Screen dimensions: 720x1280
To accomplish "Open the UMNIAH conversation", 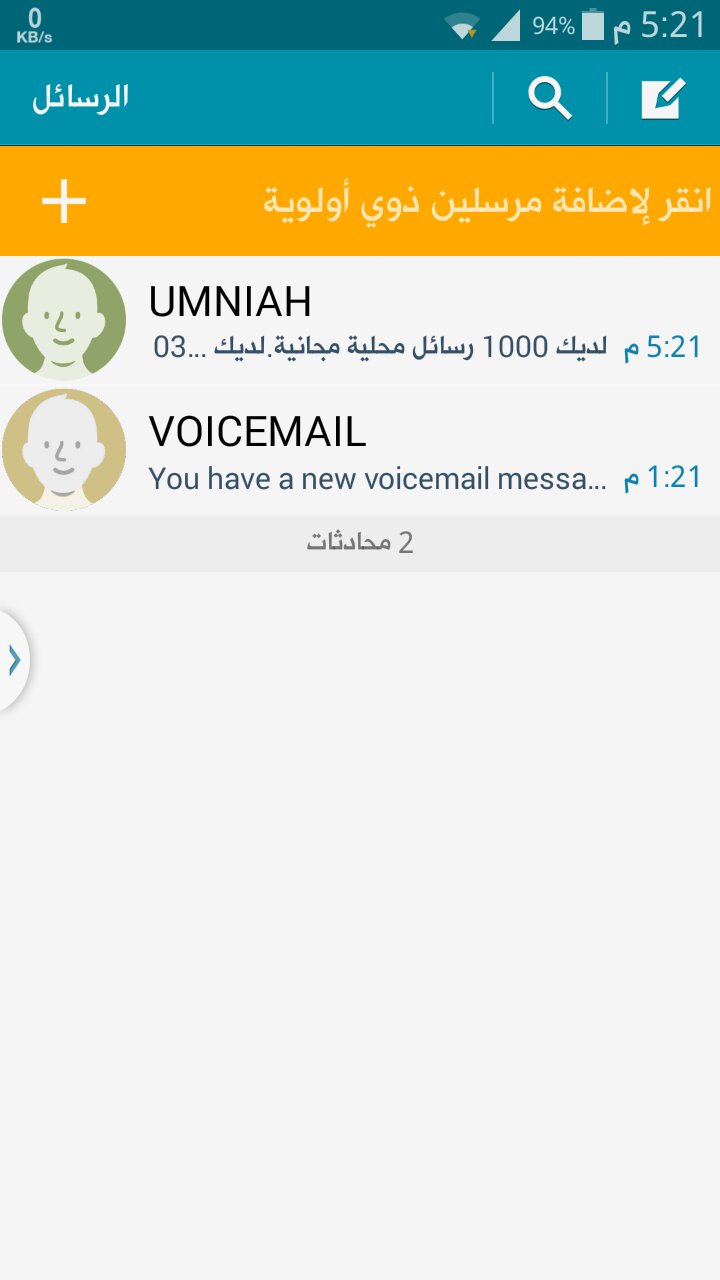I will (x=360, y=320).
